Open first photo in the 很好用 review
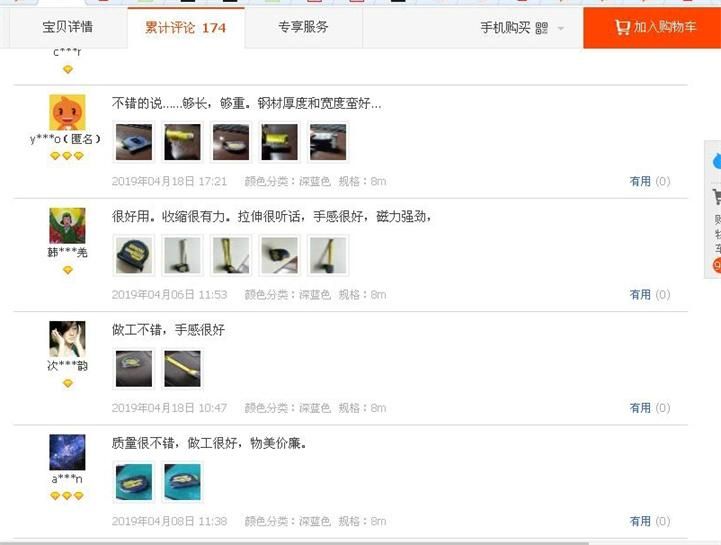721x545 pixels. 134,255
